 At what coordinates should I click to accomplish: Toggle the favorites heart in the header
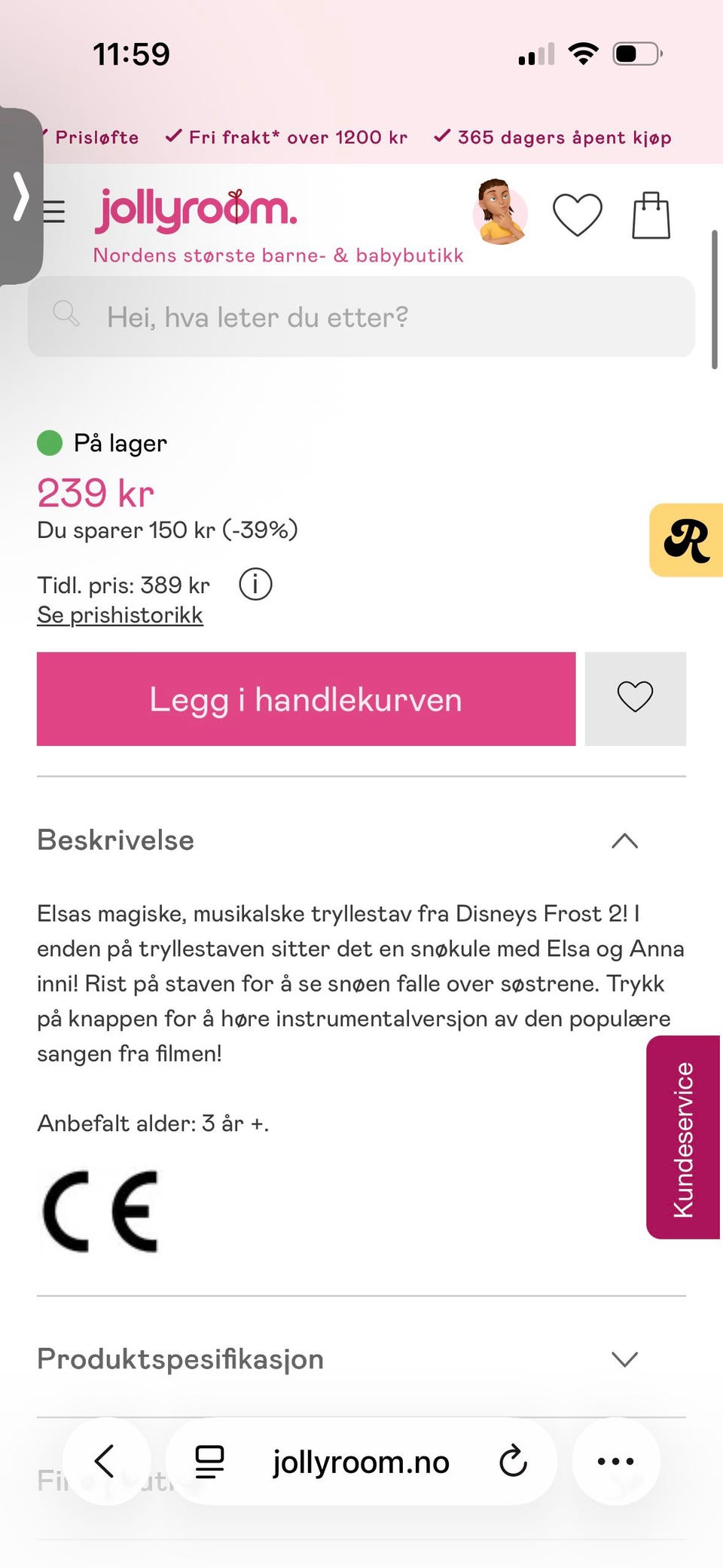point(578,214)
